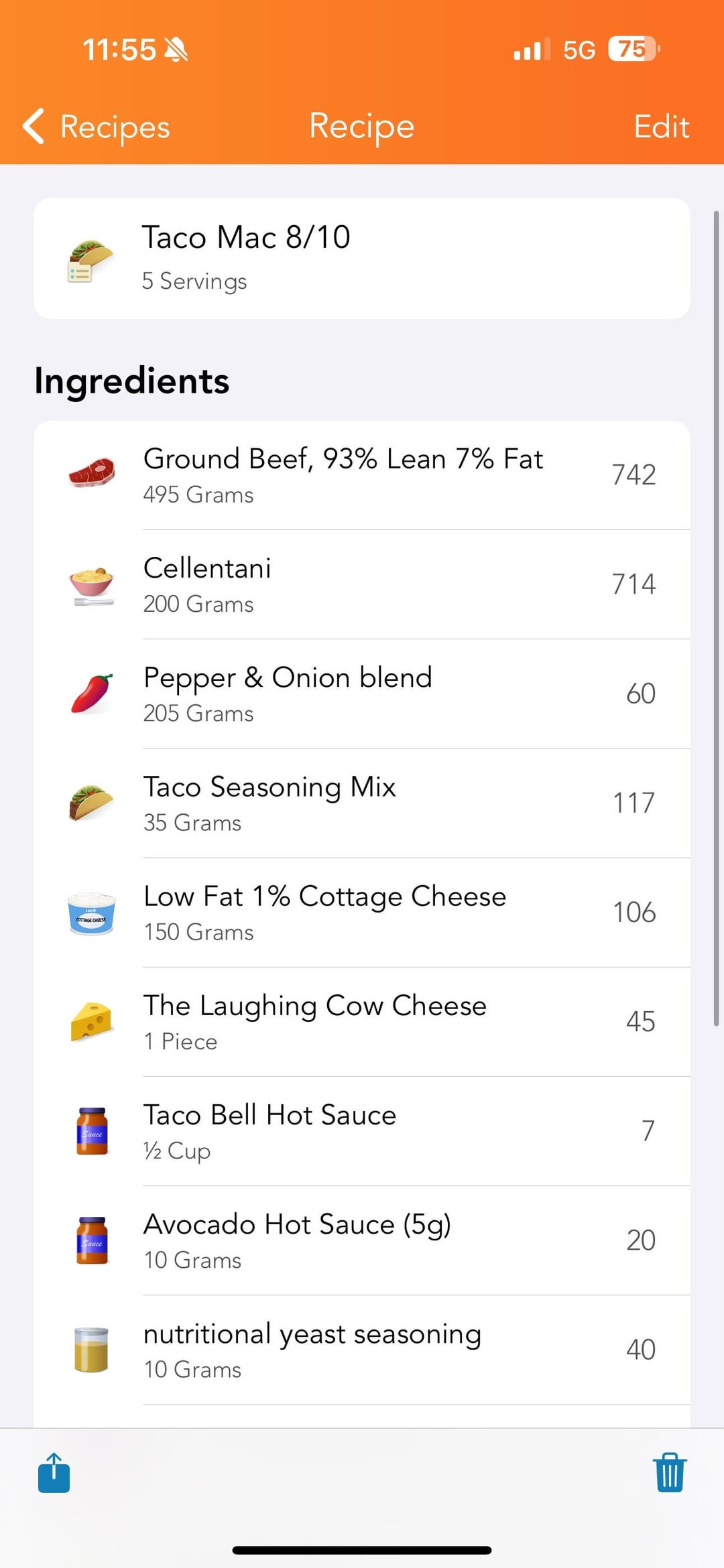The height and width of the screenshot is (1568, 724).
Task: Select the Cellentani ingredient row
Action: click(362, 584)
